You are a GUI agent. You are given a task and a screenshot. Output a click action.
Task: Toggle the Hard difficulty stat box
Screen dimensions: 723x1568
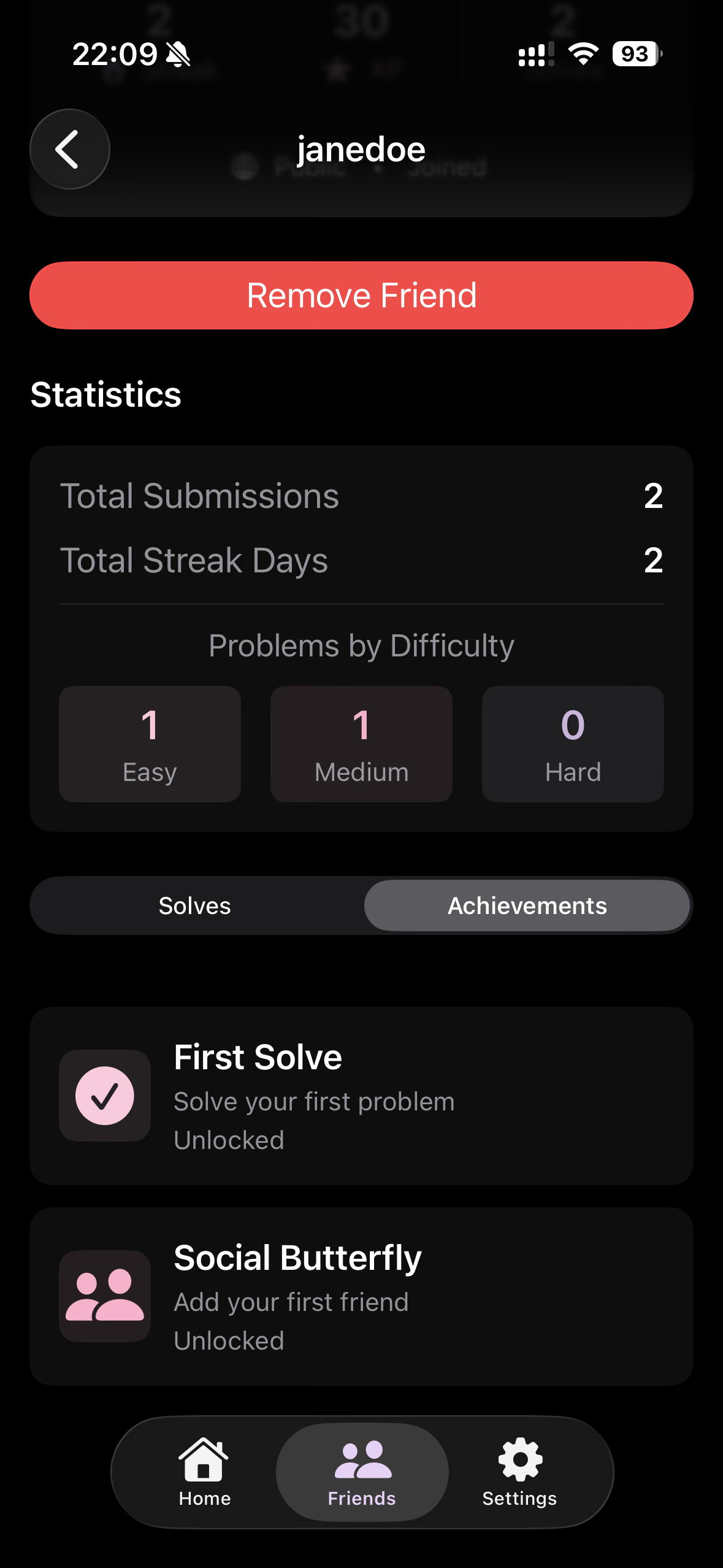pos(572,744)
